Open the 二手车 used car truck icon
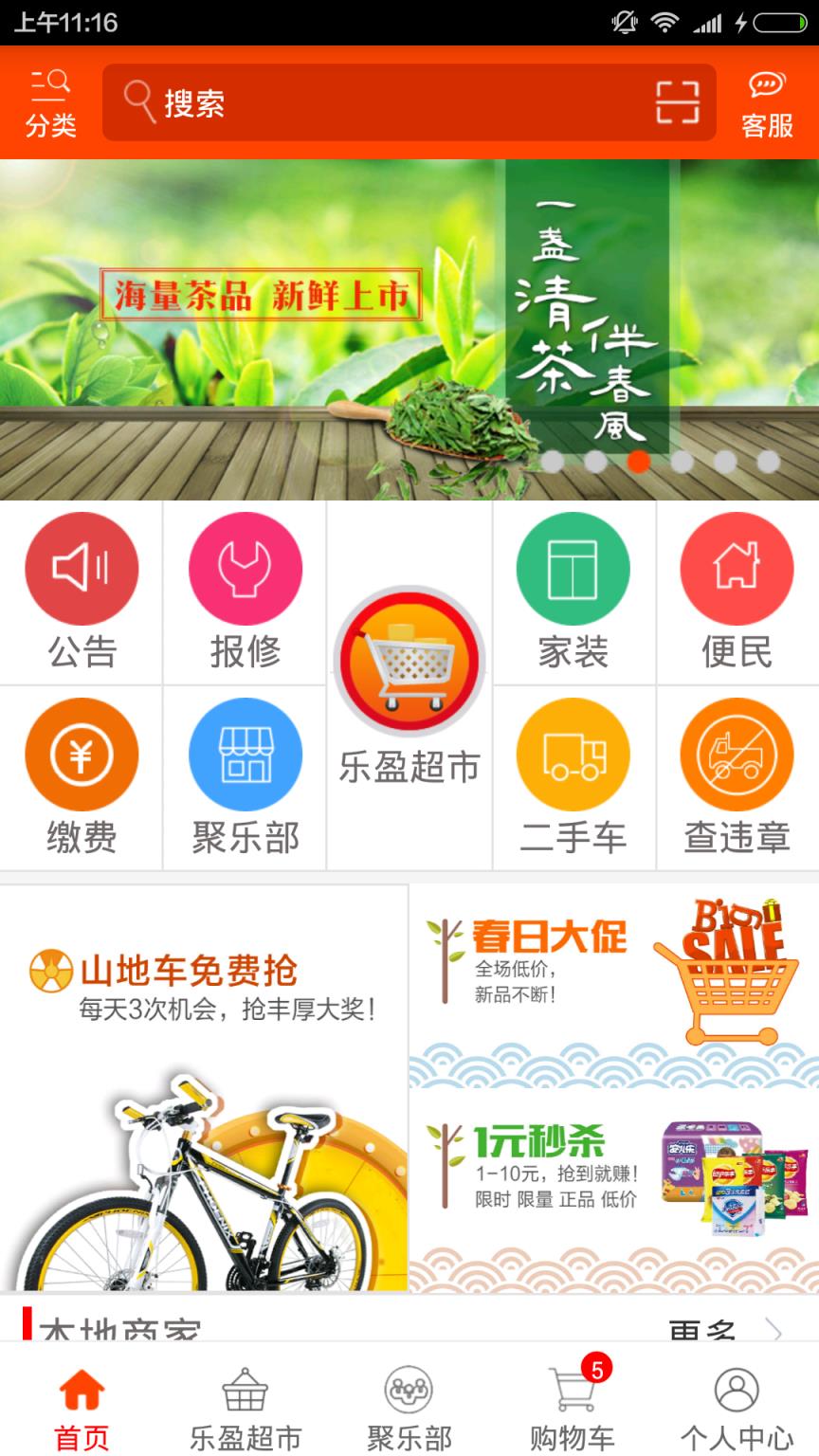This screenshot has width=819, height=1456. (573, 754)
